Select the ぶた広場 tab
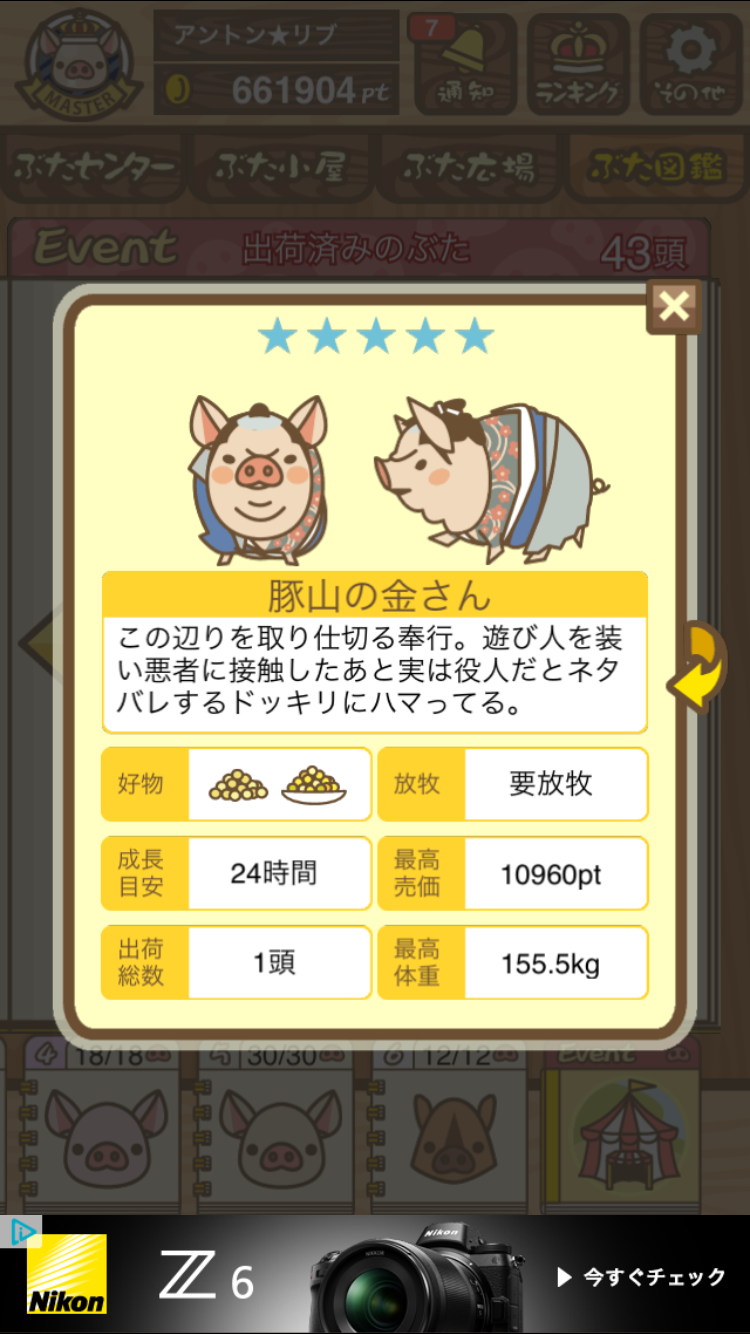Image resolution: width=750 pixels, height=1334 pixels. click(x=468, y=168)
